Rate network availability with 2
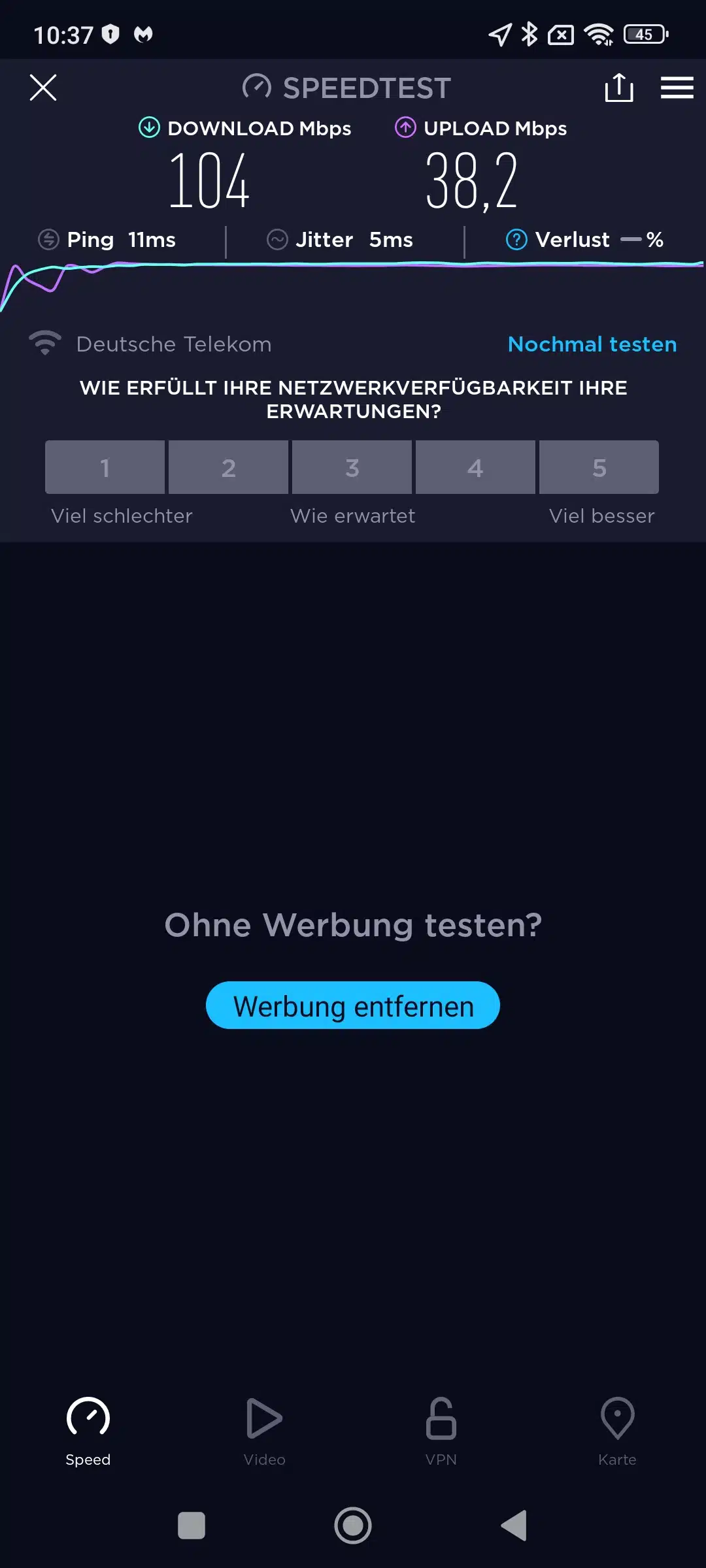The image size is (706, 1568). coord(228,467)
